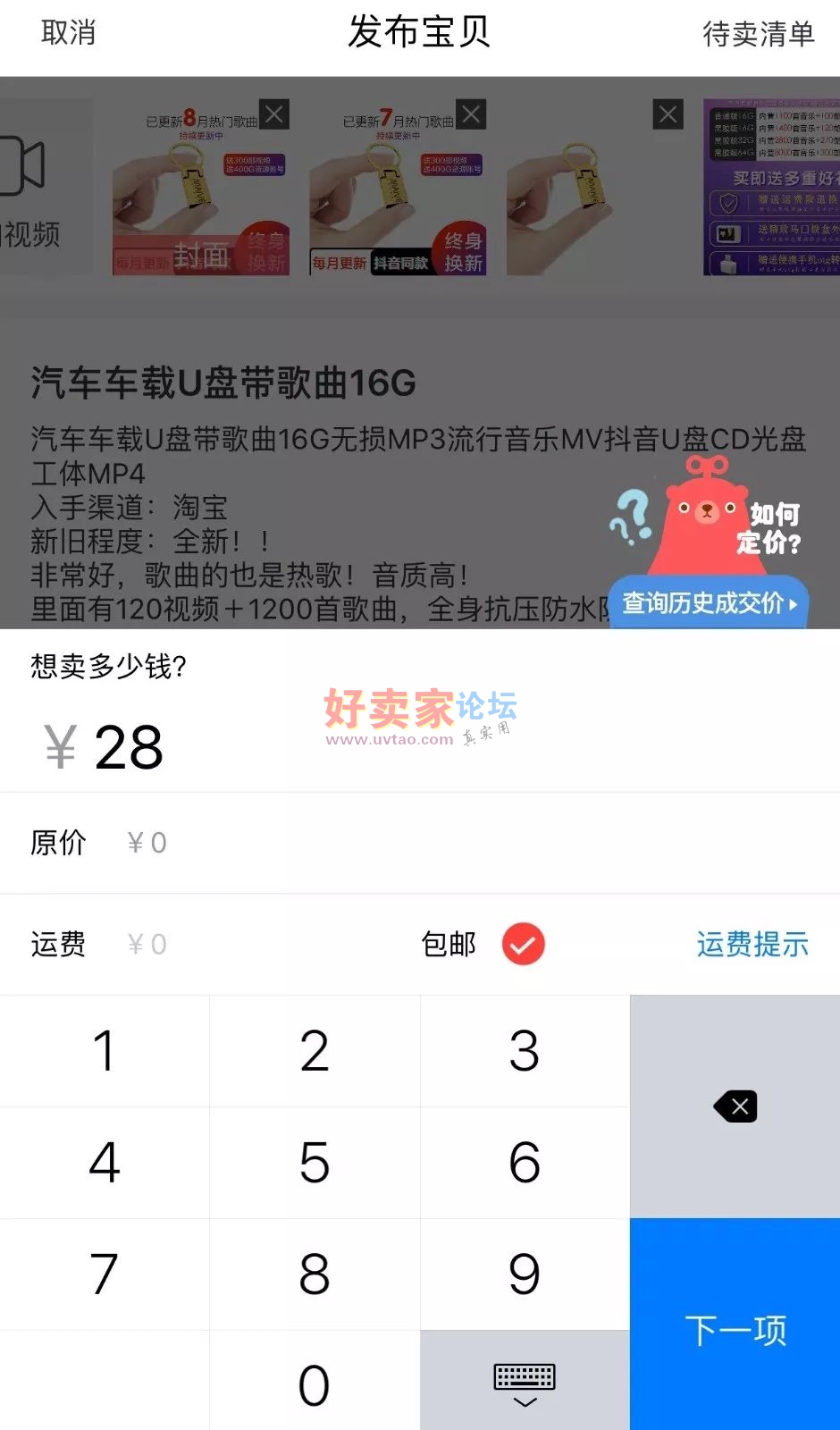The image size is (840, 1430).
Task: Remove the 8月热门歌曲 cover photo
Action: coord(274,114)
